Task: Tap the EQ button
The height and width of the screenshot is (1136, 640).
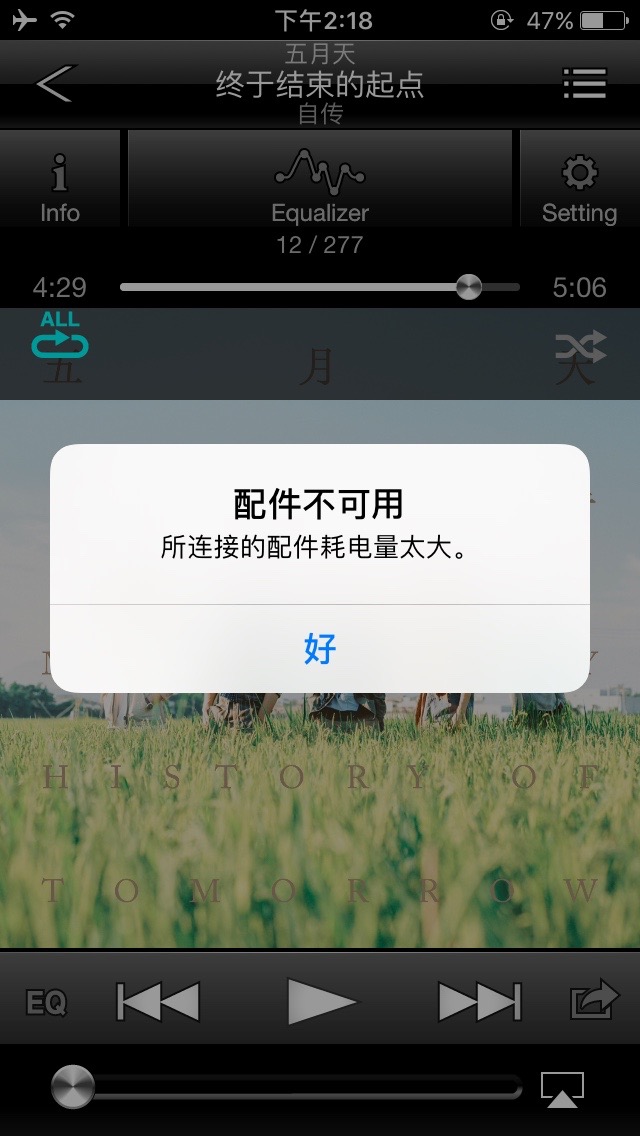Action: (x=46, y=1002)
